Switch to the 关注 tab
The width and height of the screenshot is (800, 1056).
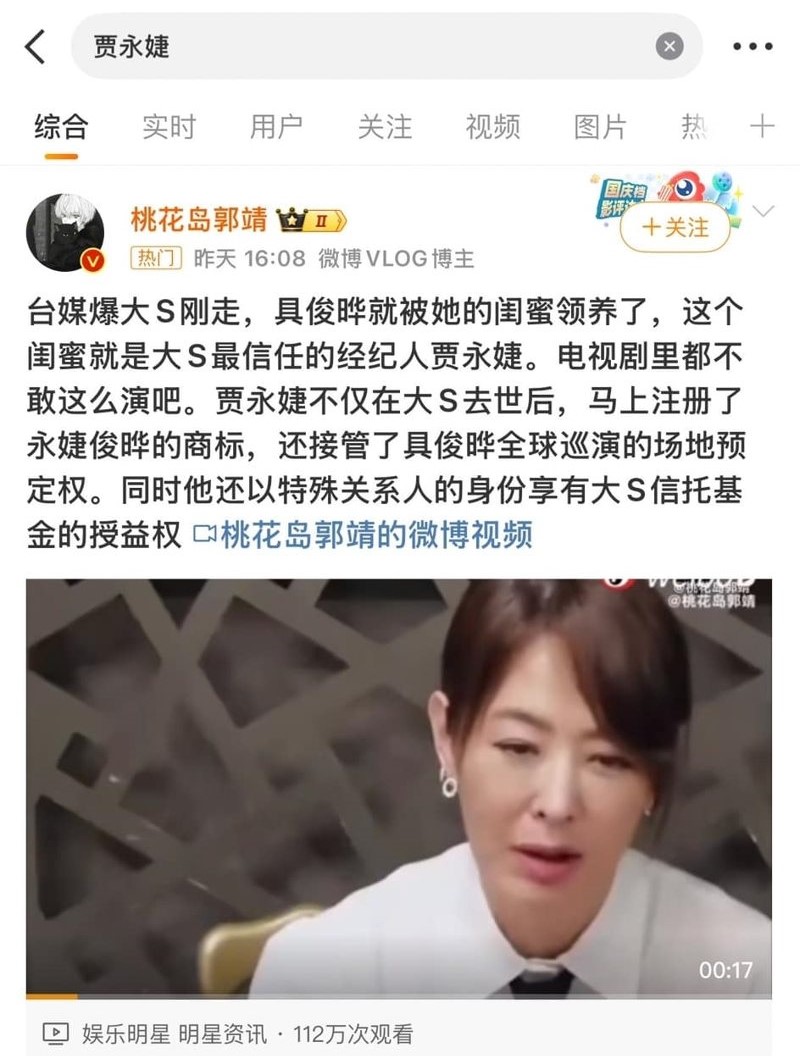(x=384, y=127)
